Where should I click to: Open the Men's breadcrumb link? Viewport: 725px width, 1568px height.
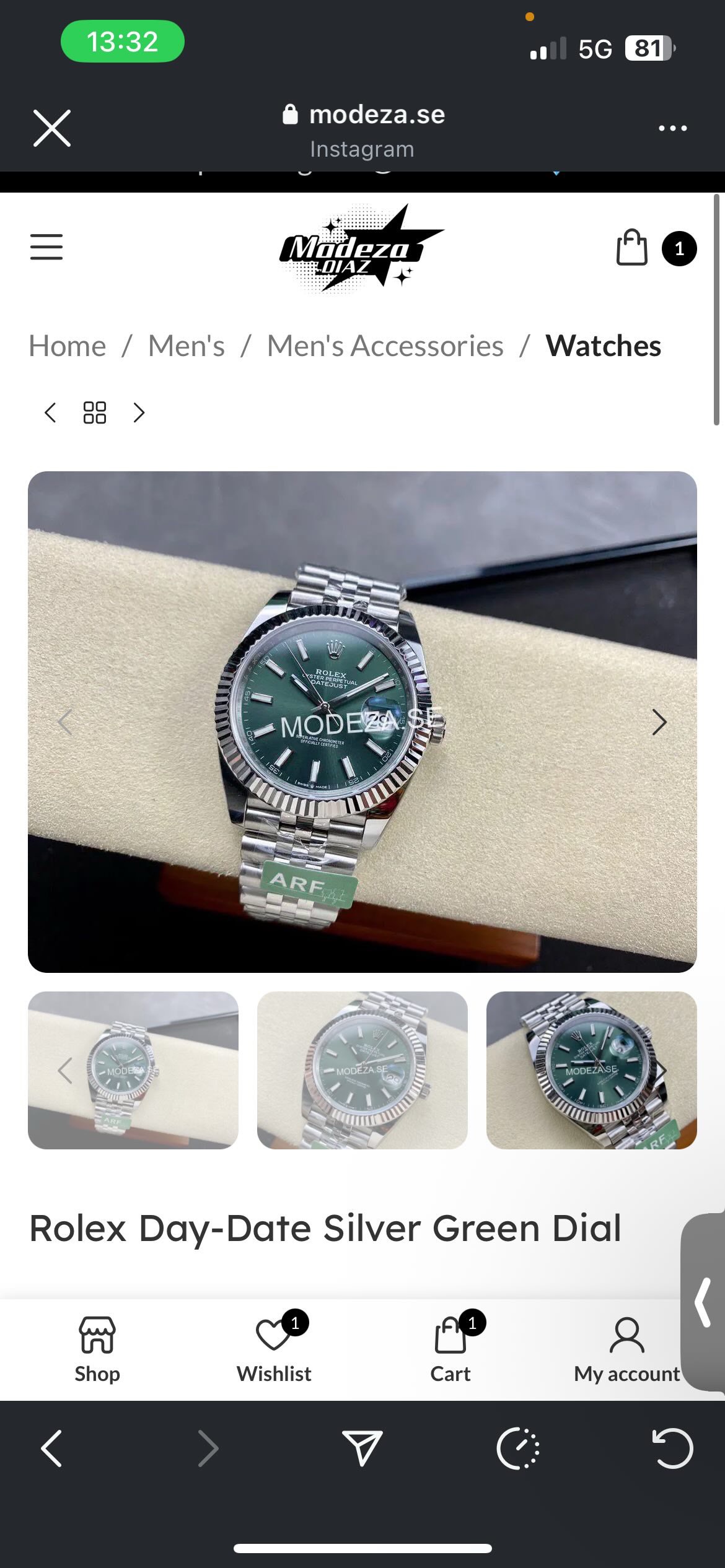187,346
